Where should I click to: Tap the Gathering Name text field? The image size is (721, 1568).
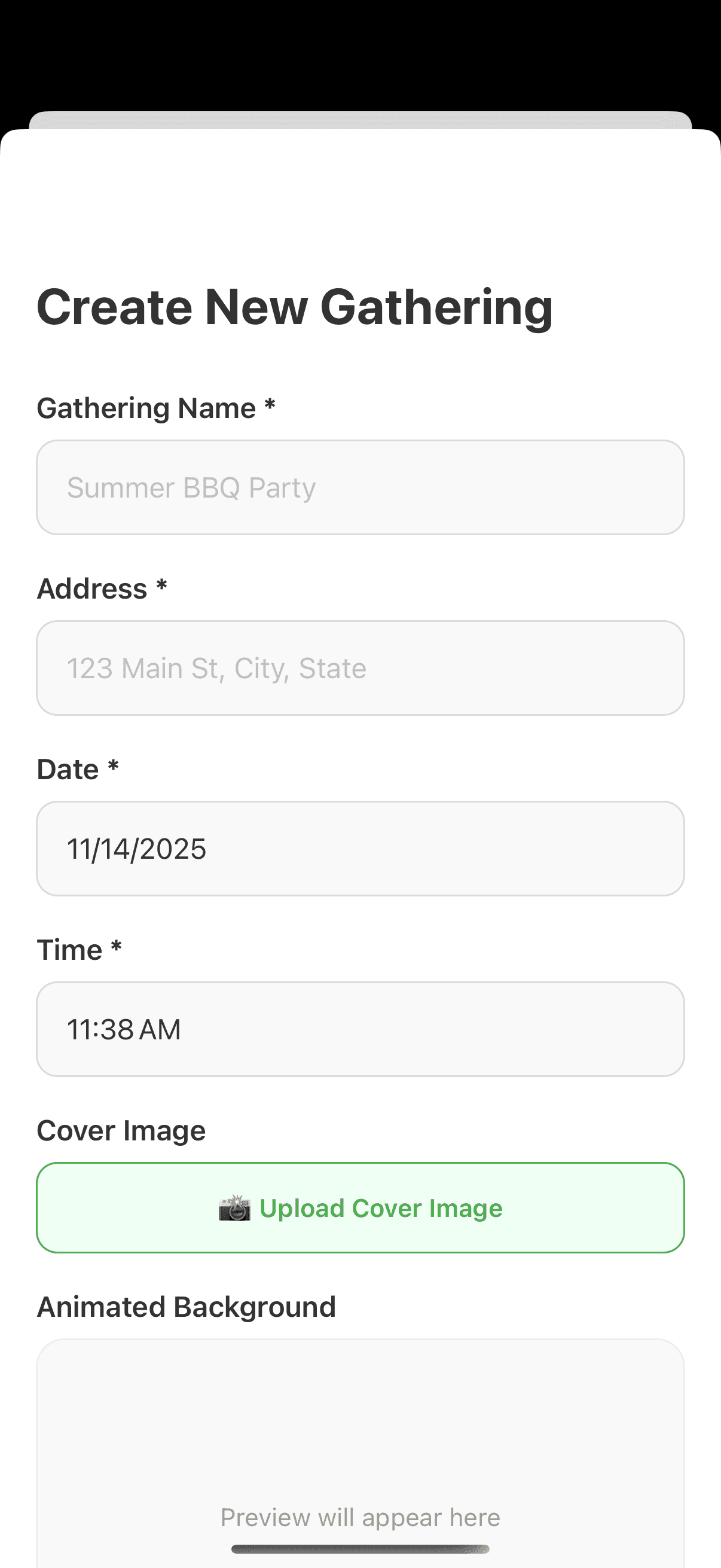(x=360, y=487)
